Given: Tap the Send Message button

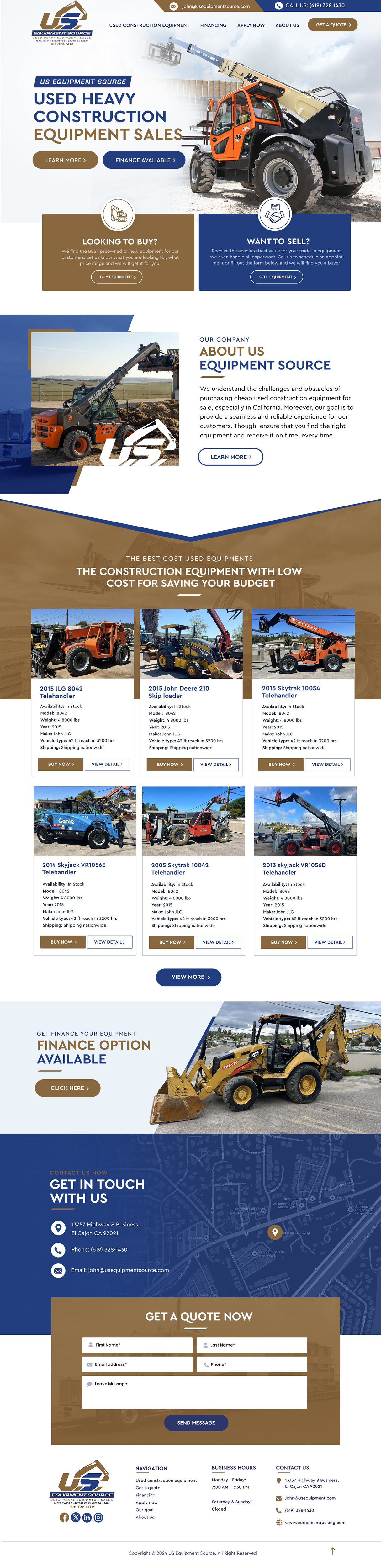Looking at the screenshot, I should [196, 1422].
